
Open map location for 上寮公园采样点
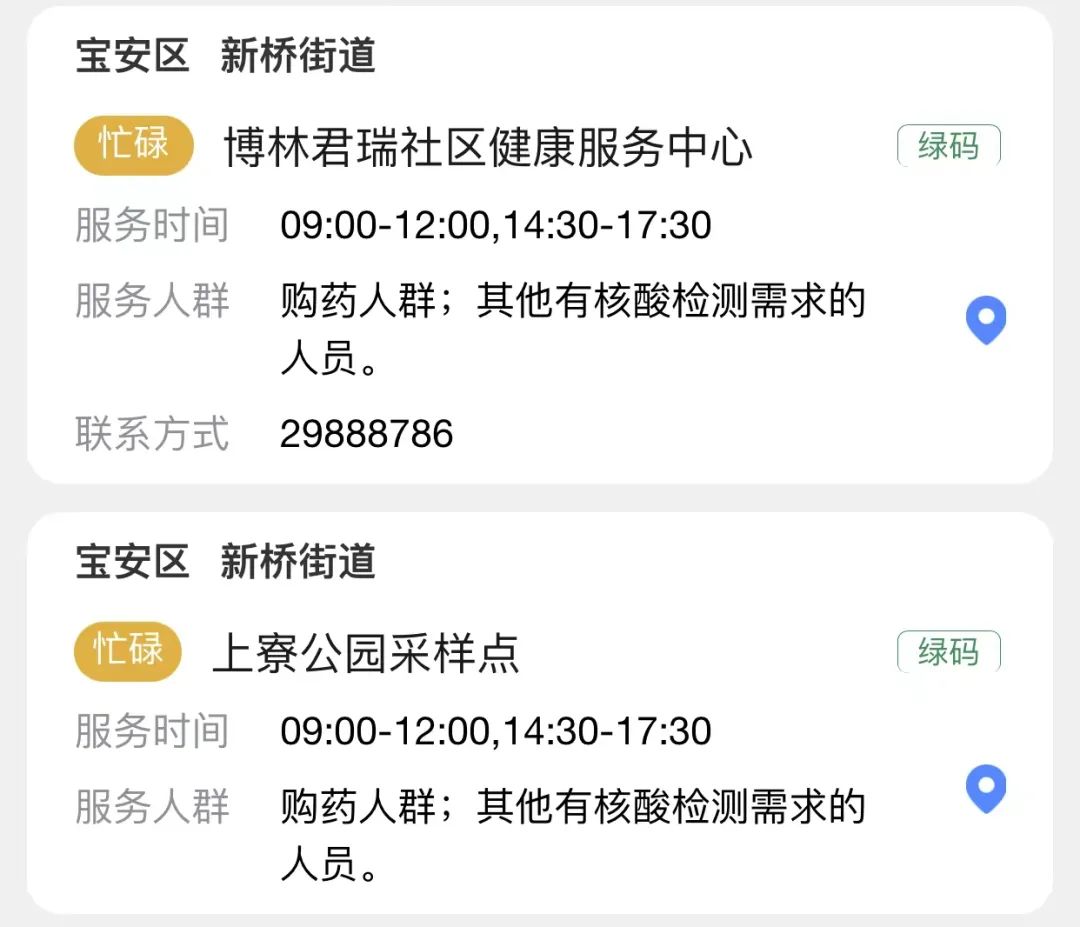(985, 789)
